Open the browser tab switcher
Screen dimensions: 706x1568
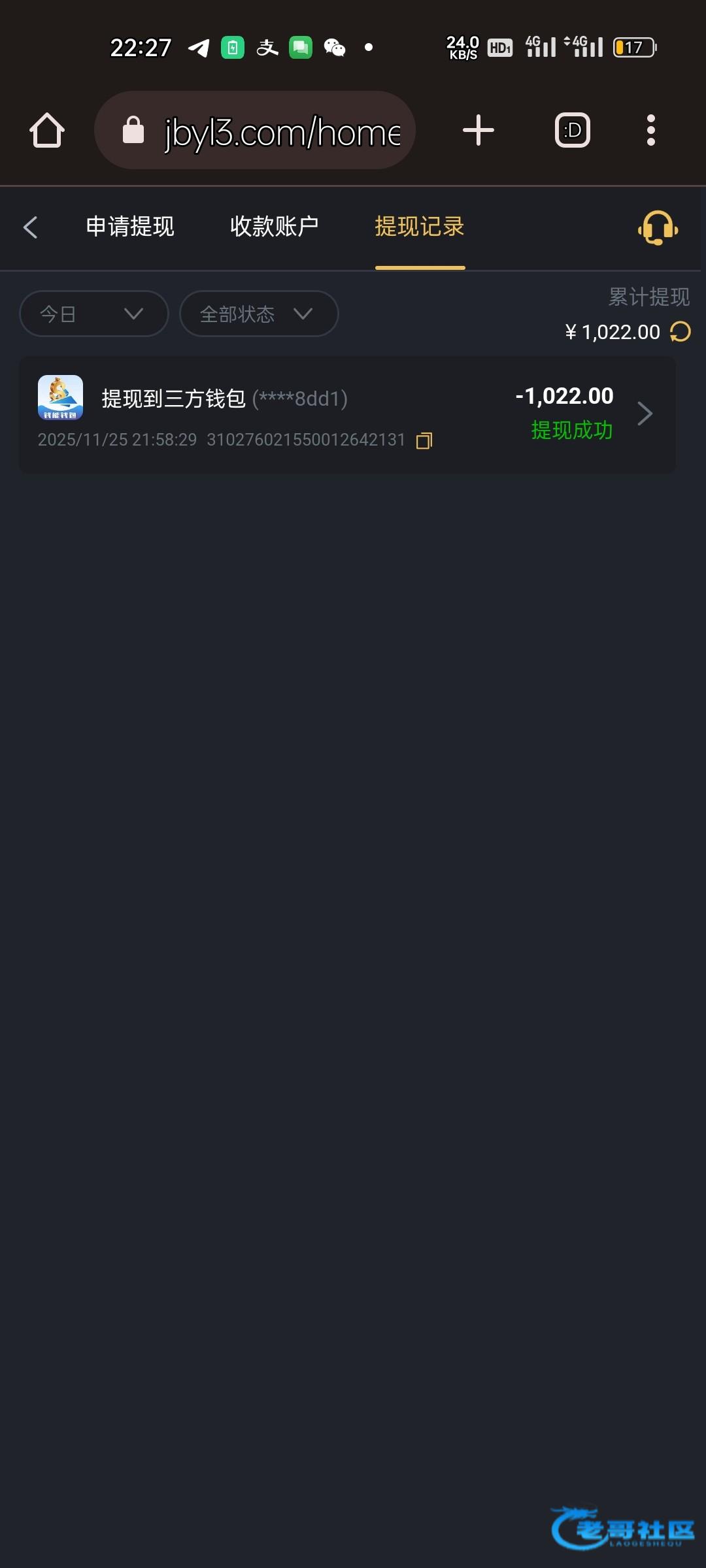[573, 130]
